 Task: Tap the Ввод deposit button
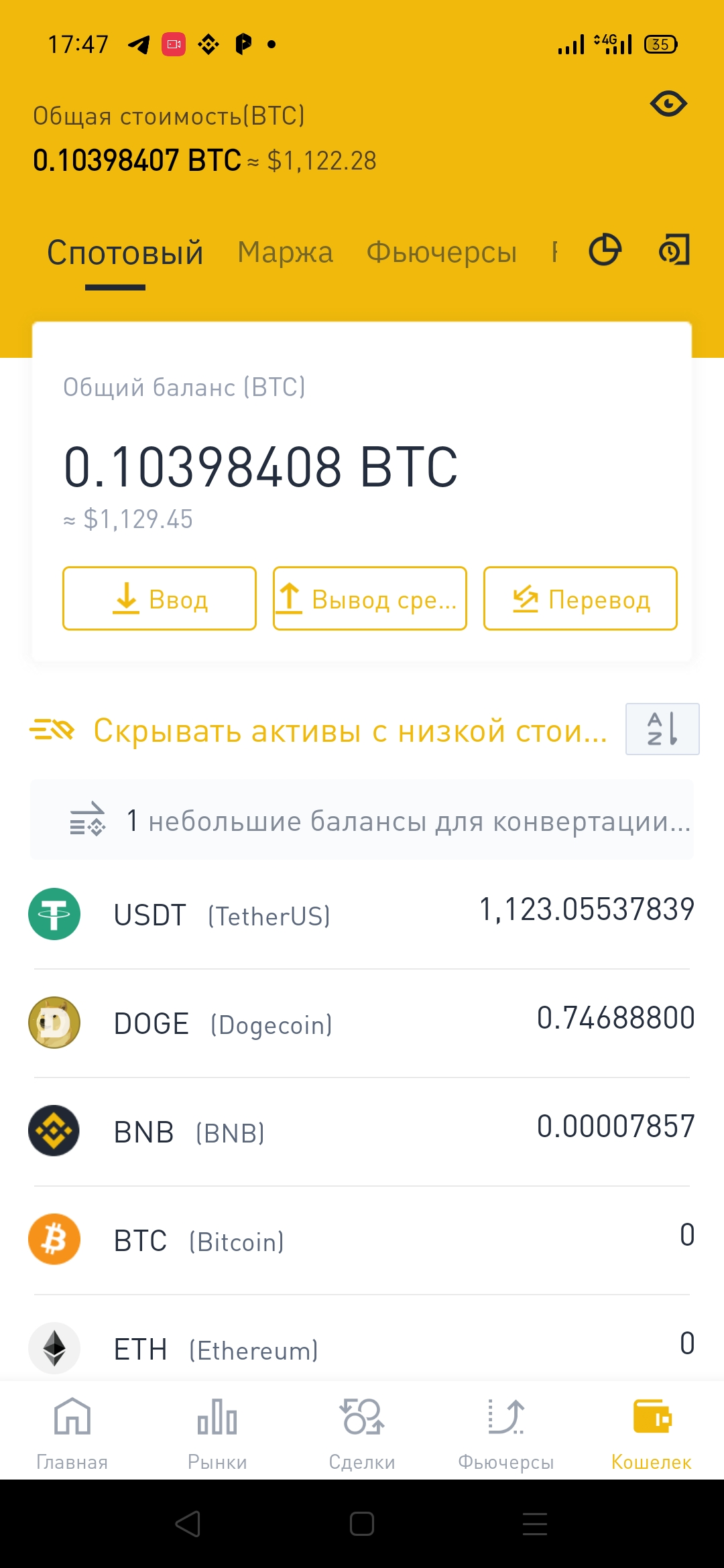(160, 598)
